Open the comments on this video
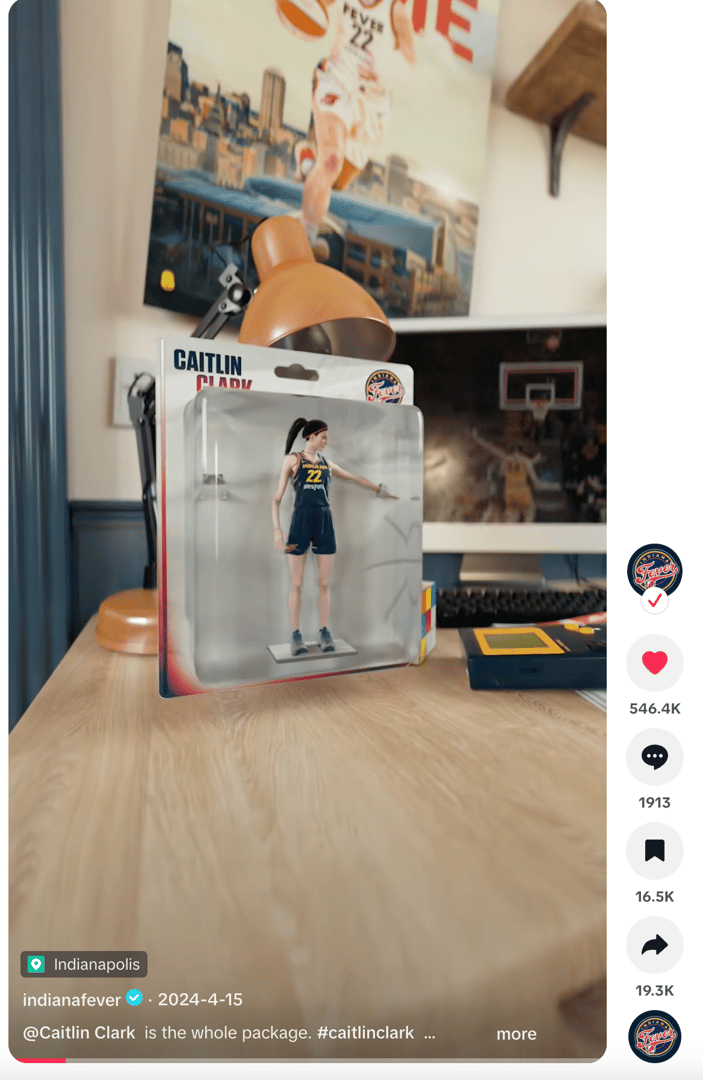This screenshot has height=1080, width=703. [x=654, y=757]
